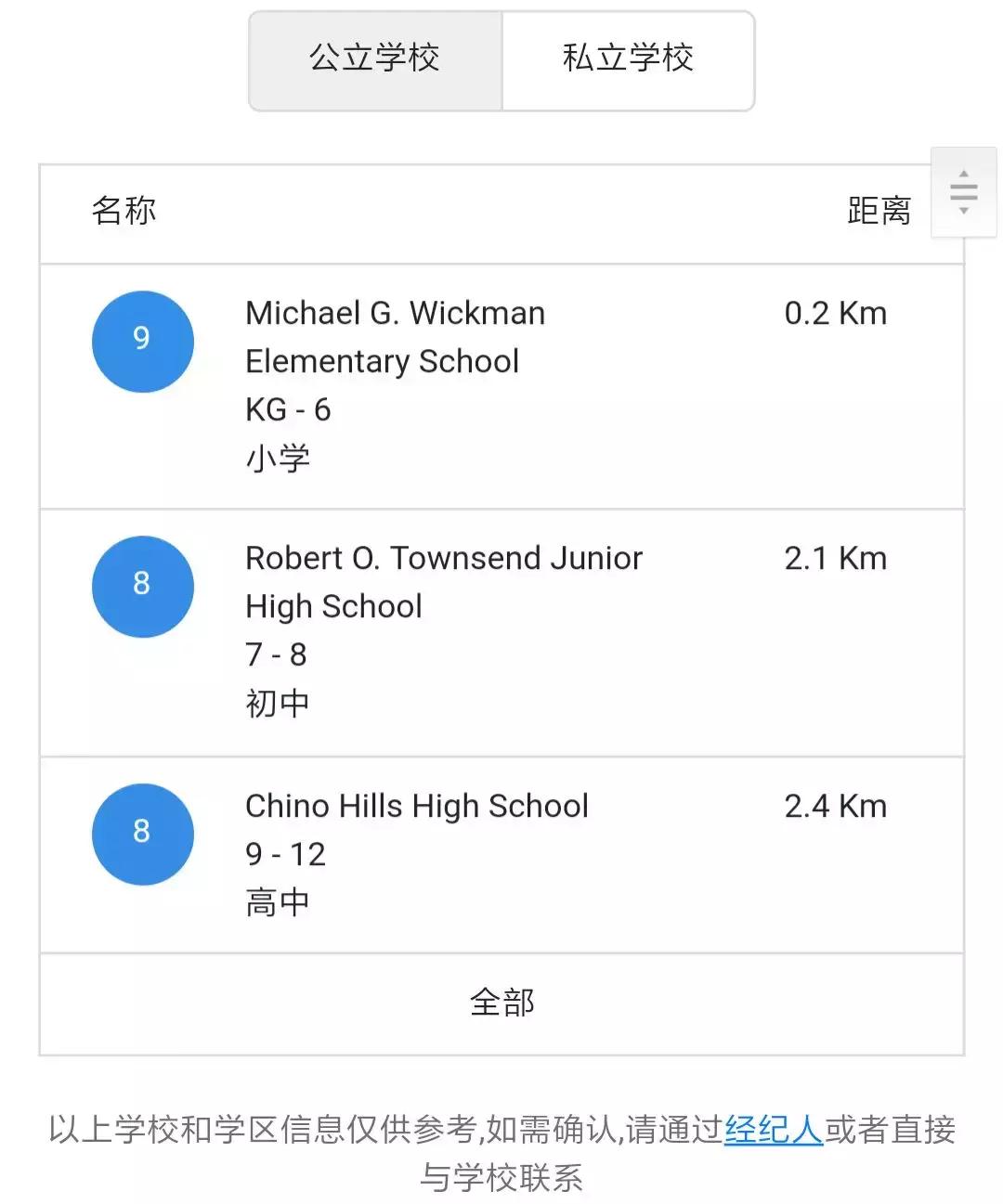Open Michael G. Wickman Elementary School entry
This screenshot has width=1003, height=1204.
click(395, 337)
